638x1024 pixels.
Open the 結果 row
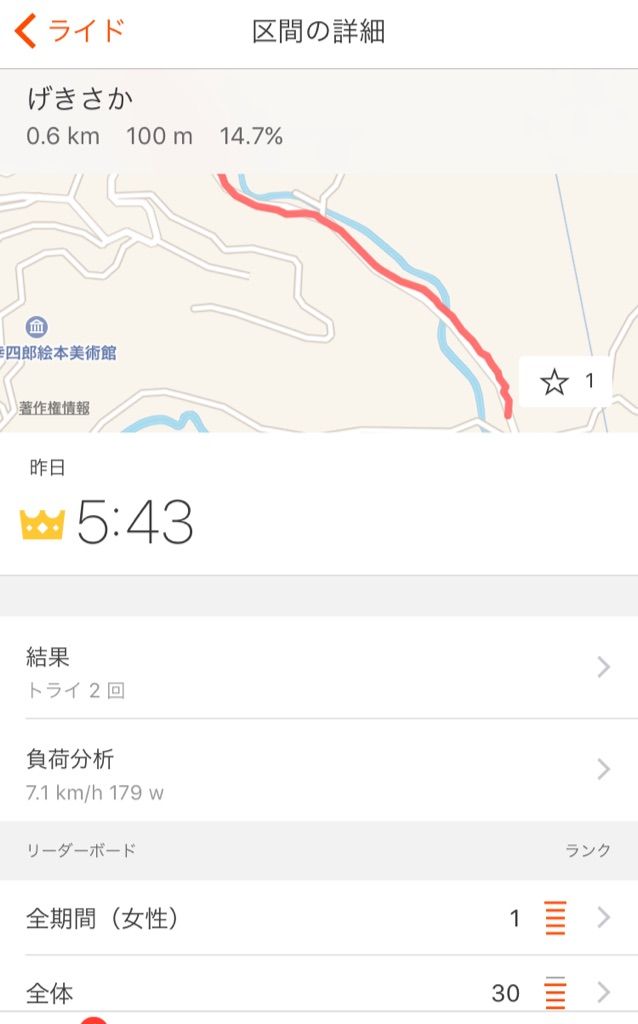[x=319, y=667]
